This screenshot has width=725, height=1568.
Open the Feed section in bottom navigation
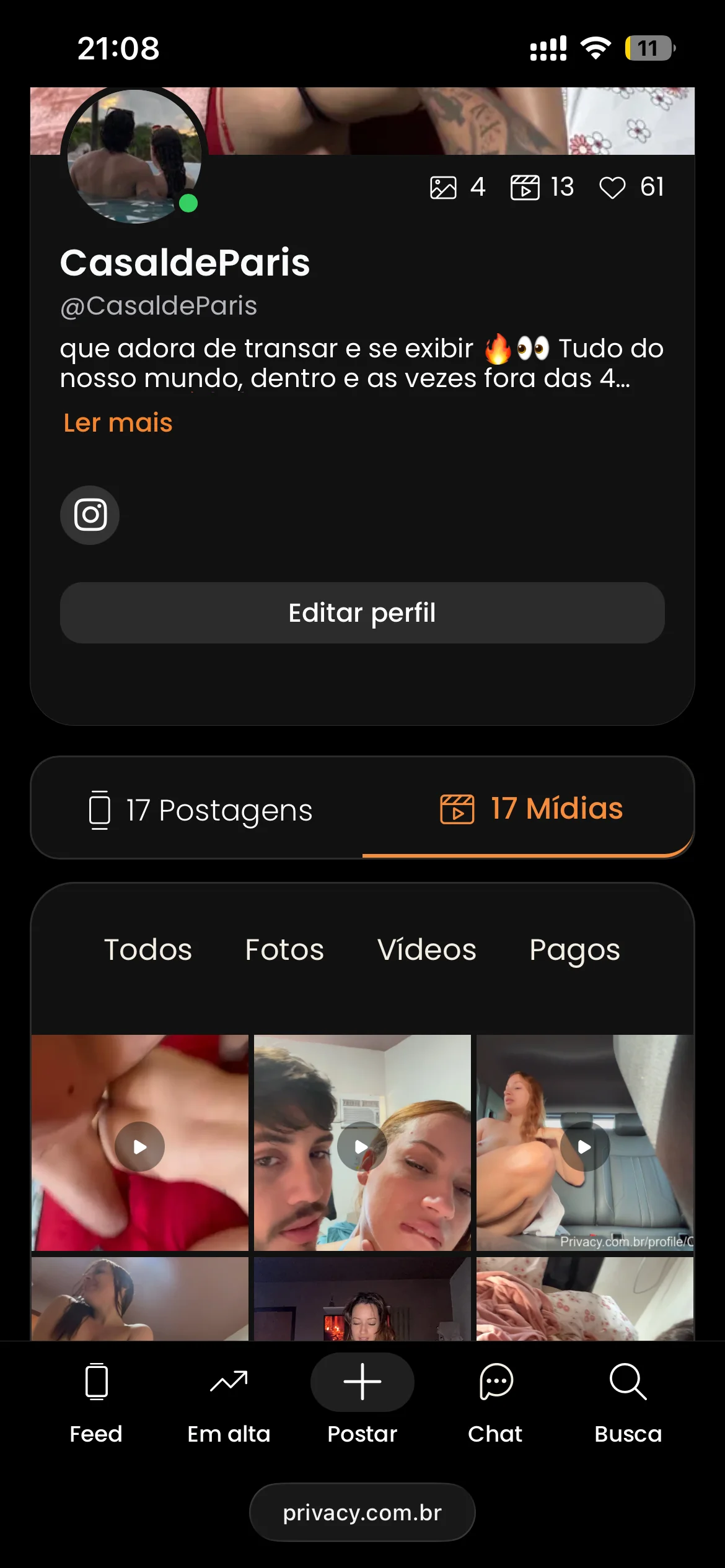(x=95, y=1400)
